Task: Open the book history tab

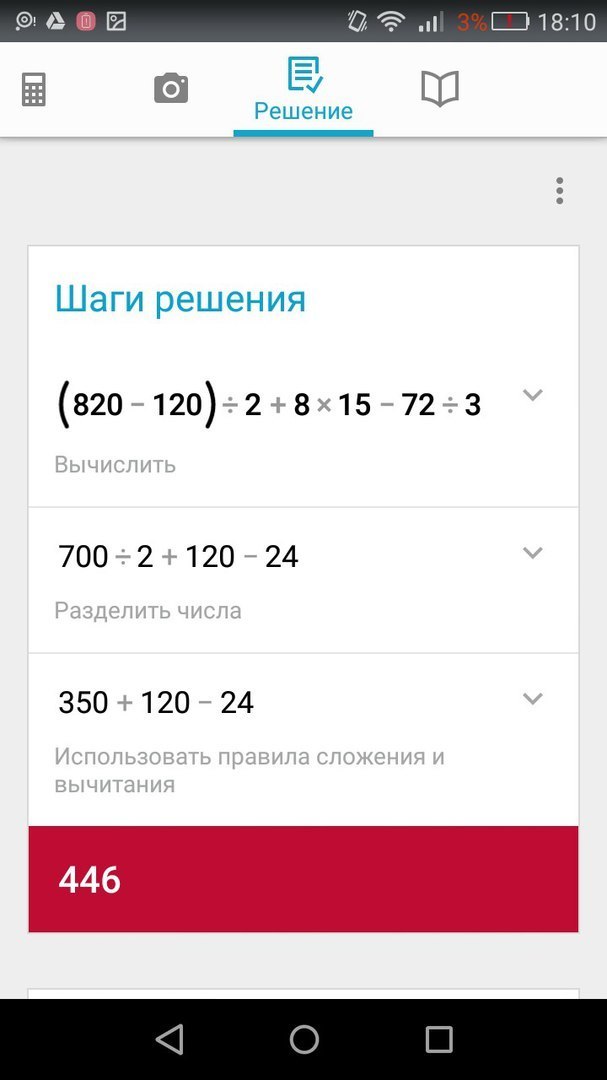Action: 439,89
